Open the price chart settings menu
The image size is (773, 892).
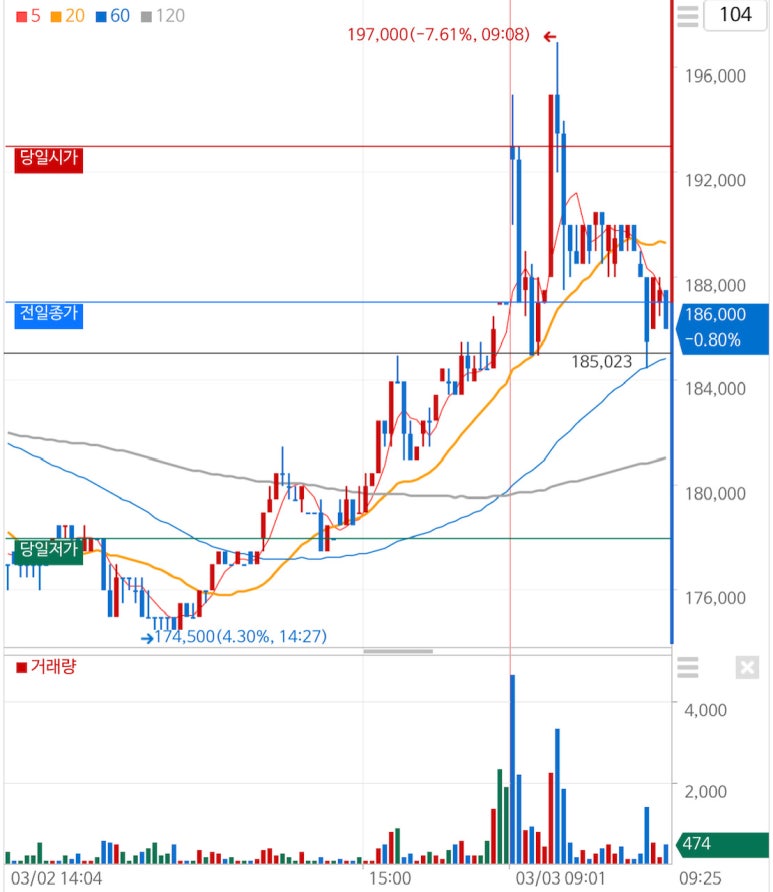688,16
